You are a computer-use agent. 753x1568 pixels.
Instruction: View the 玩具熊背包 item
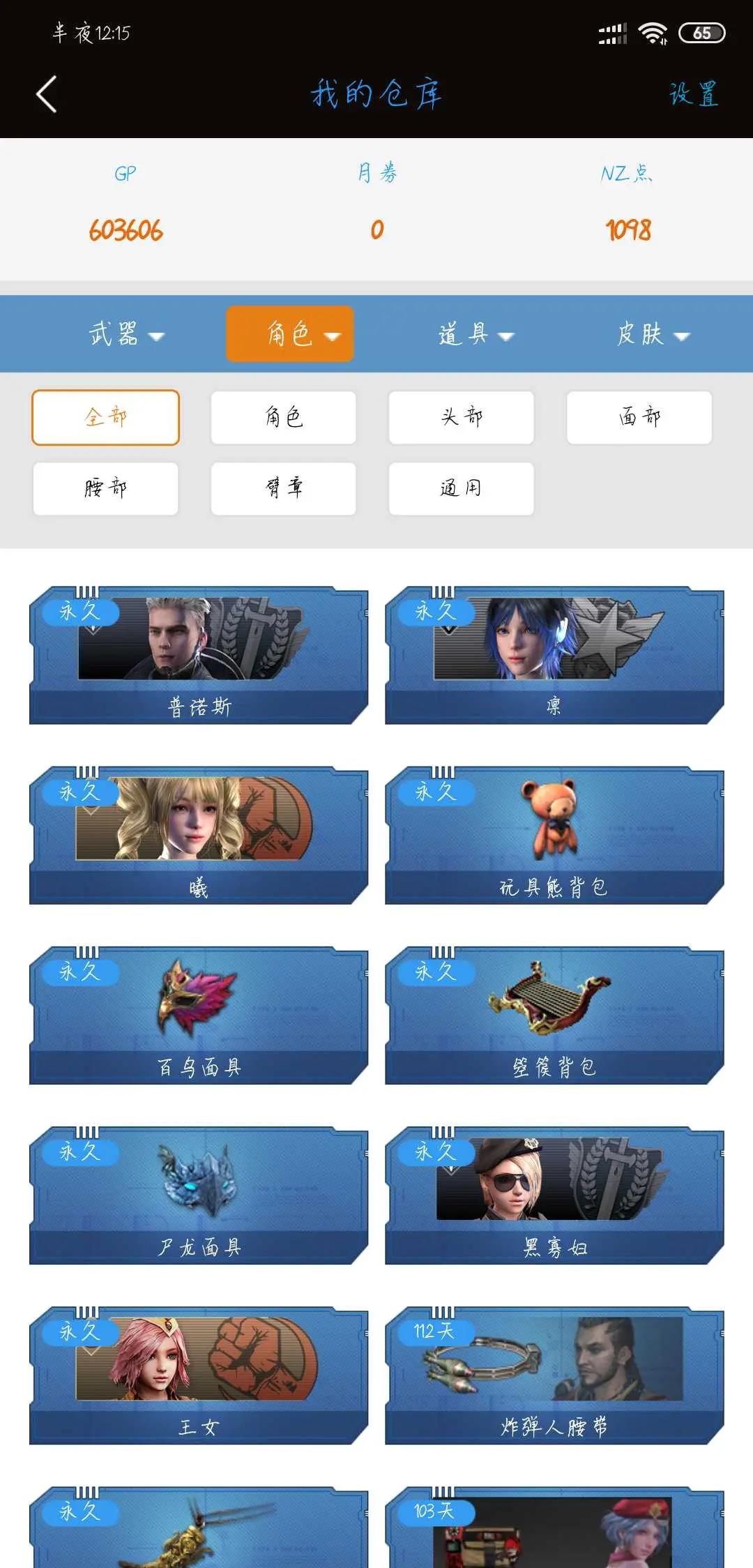(554, 836)
